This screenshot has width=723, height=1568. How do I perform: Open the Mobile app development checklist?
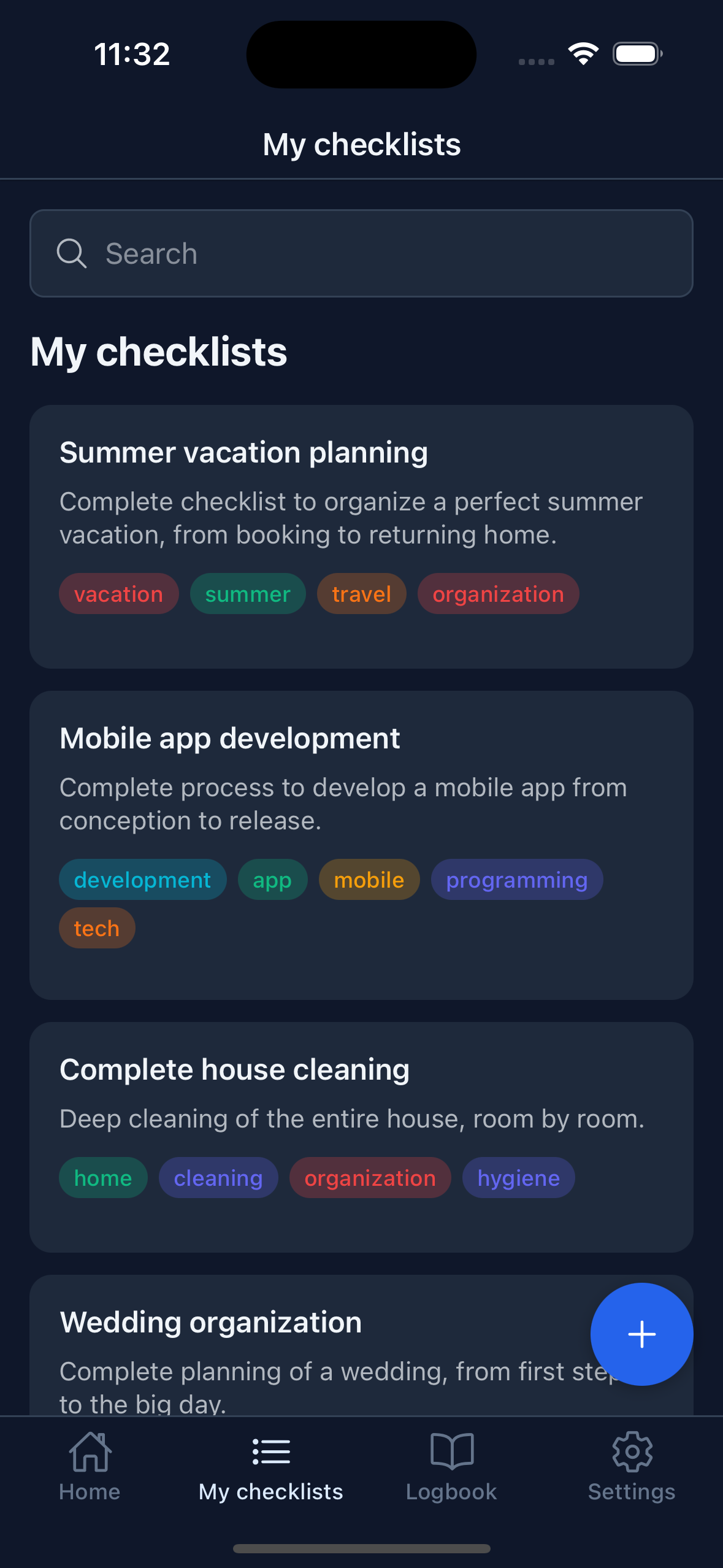point(230,739)
